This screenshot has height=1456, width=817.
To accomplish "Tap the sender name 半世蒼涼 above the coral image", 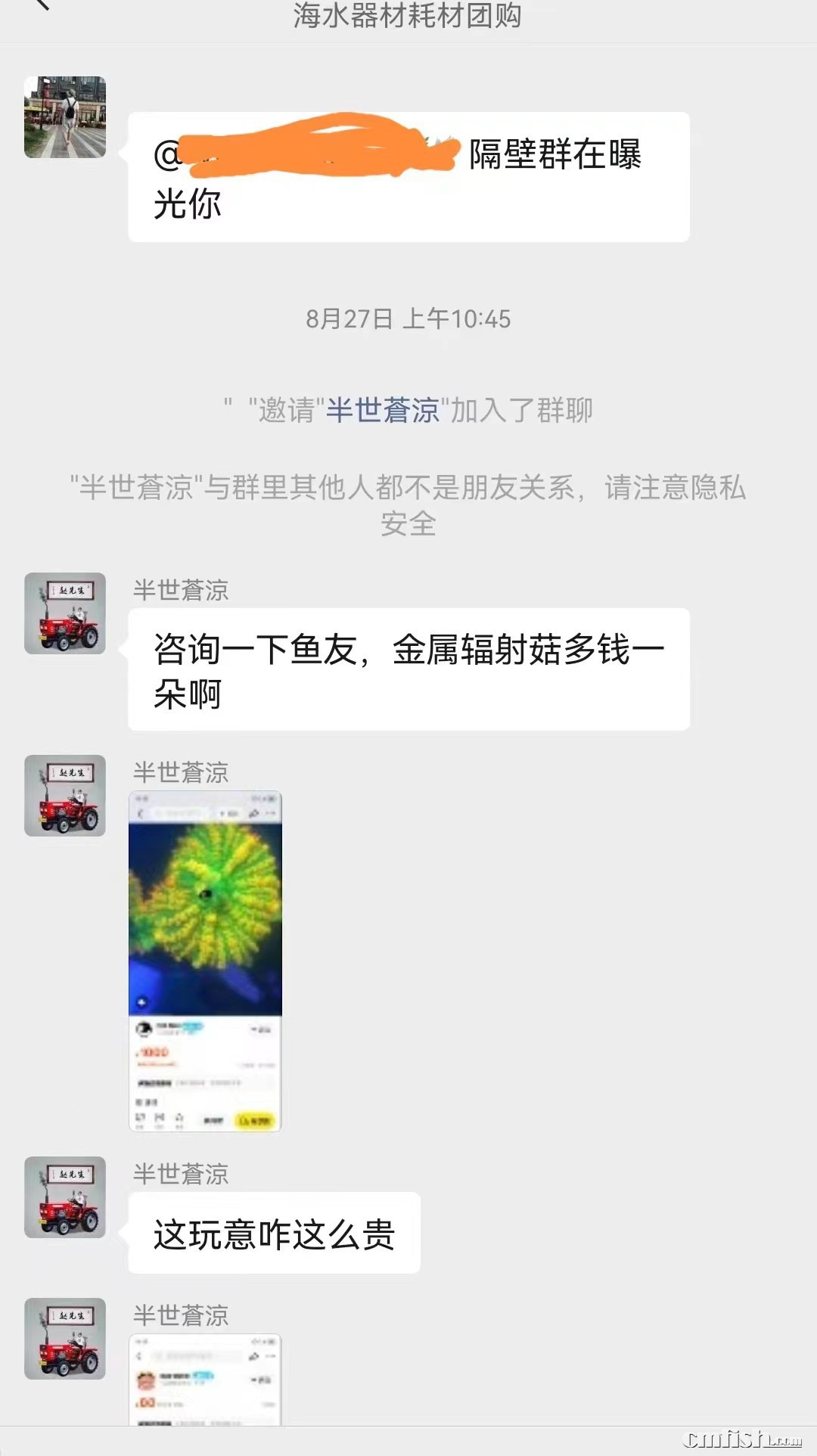I will tap(182, 771).
